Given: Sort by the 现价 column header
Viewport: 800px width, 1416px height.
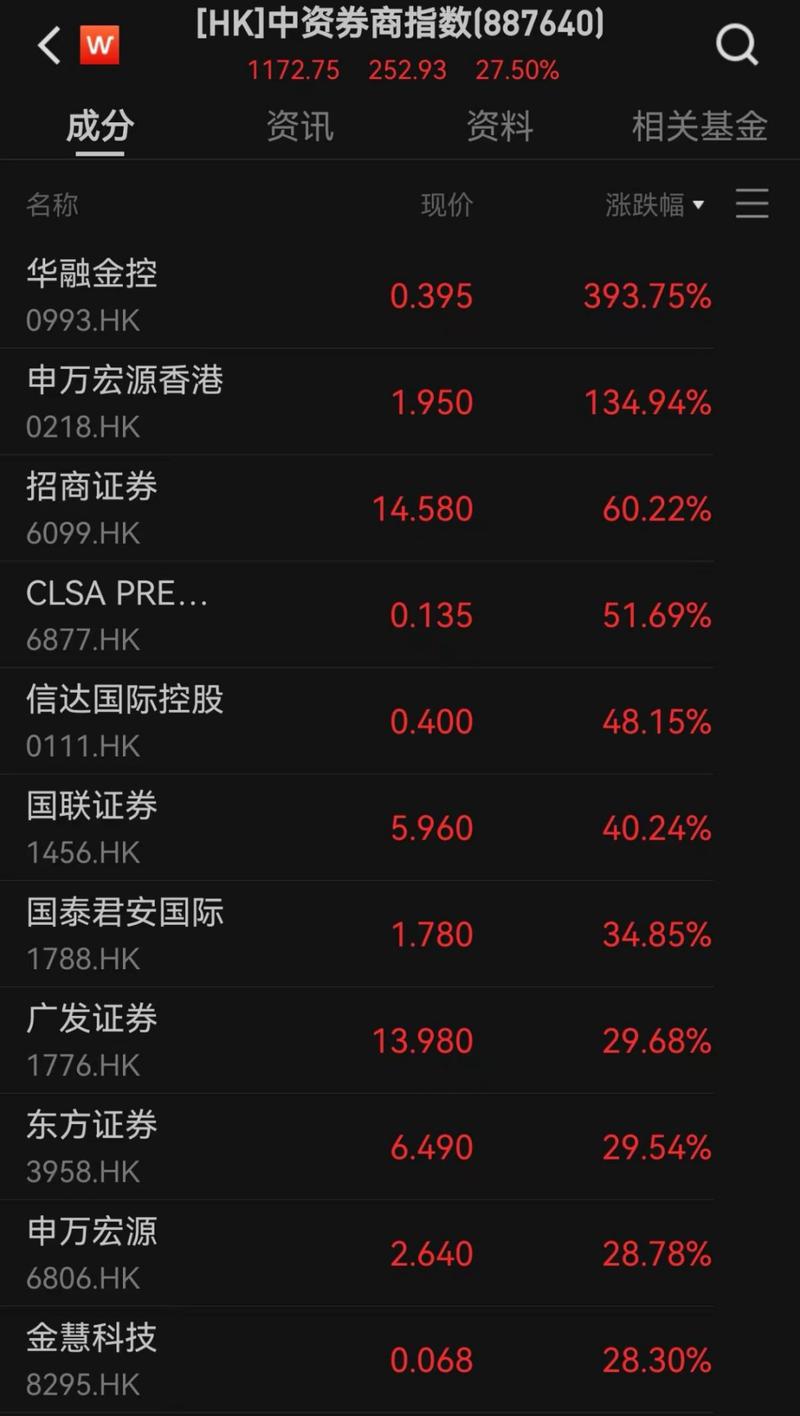Looking at the screenshot, I should click(446, 204).
